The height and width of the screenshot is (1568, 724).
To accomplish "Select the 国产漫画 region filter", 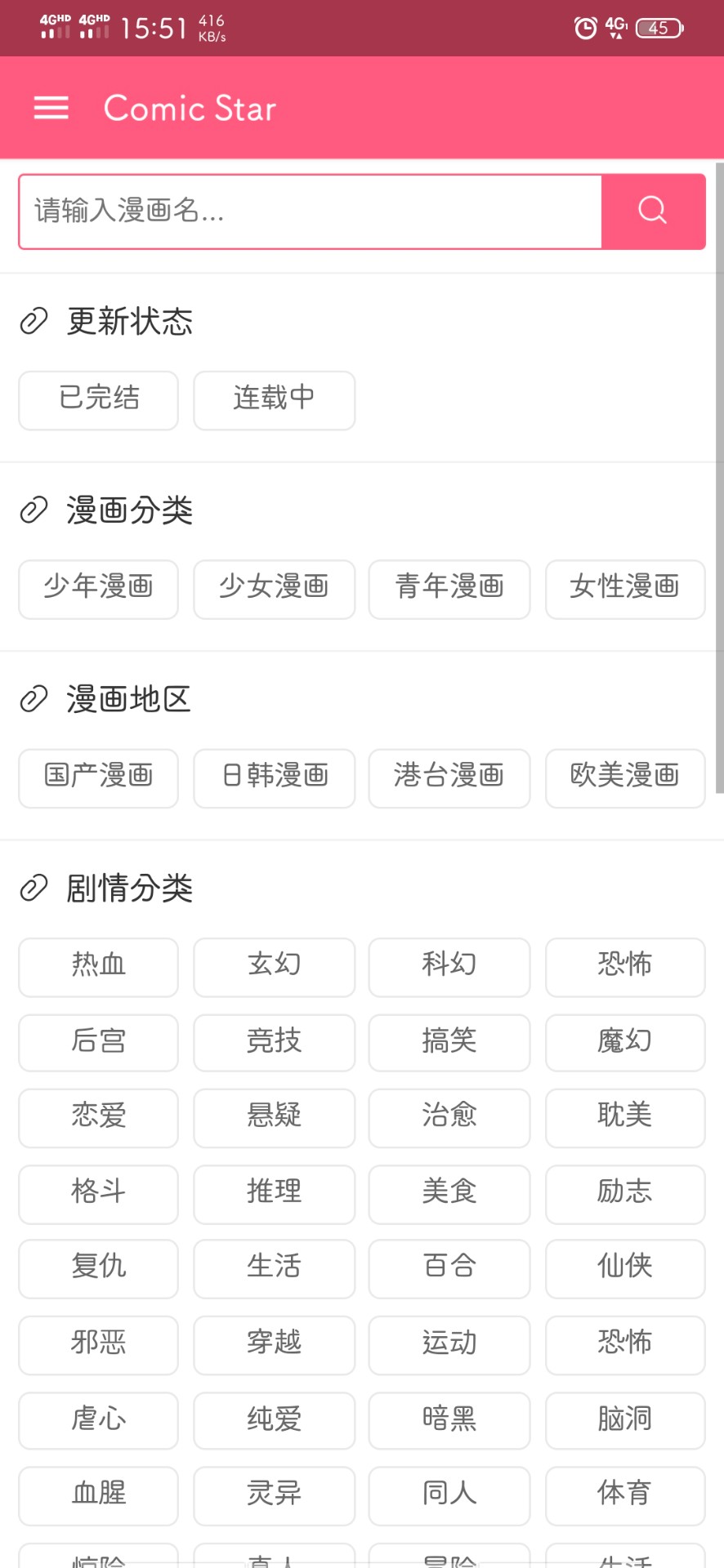I will (97, 778).
